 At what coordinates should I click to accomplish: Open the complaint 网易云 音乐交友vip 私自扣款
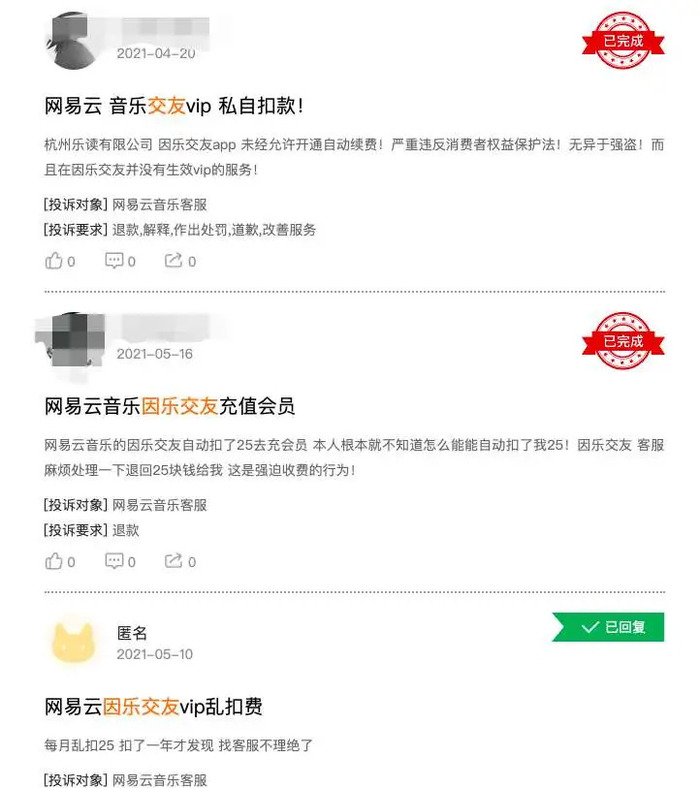click(174, 106)
